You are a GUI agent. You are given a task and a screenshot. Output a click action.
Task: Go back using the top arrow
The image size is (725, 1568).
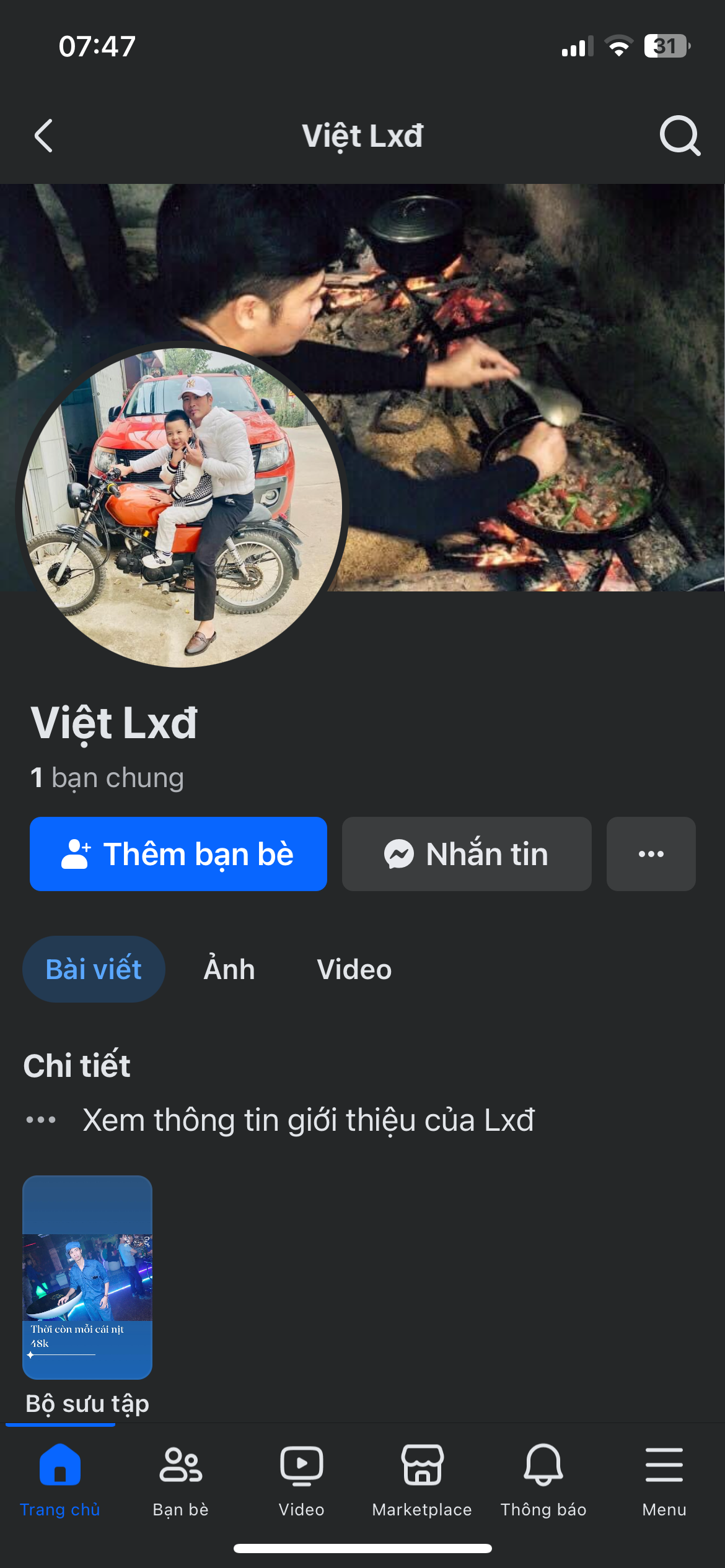pos(43,136)
